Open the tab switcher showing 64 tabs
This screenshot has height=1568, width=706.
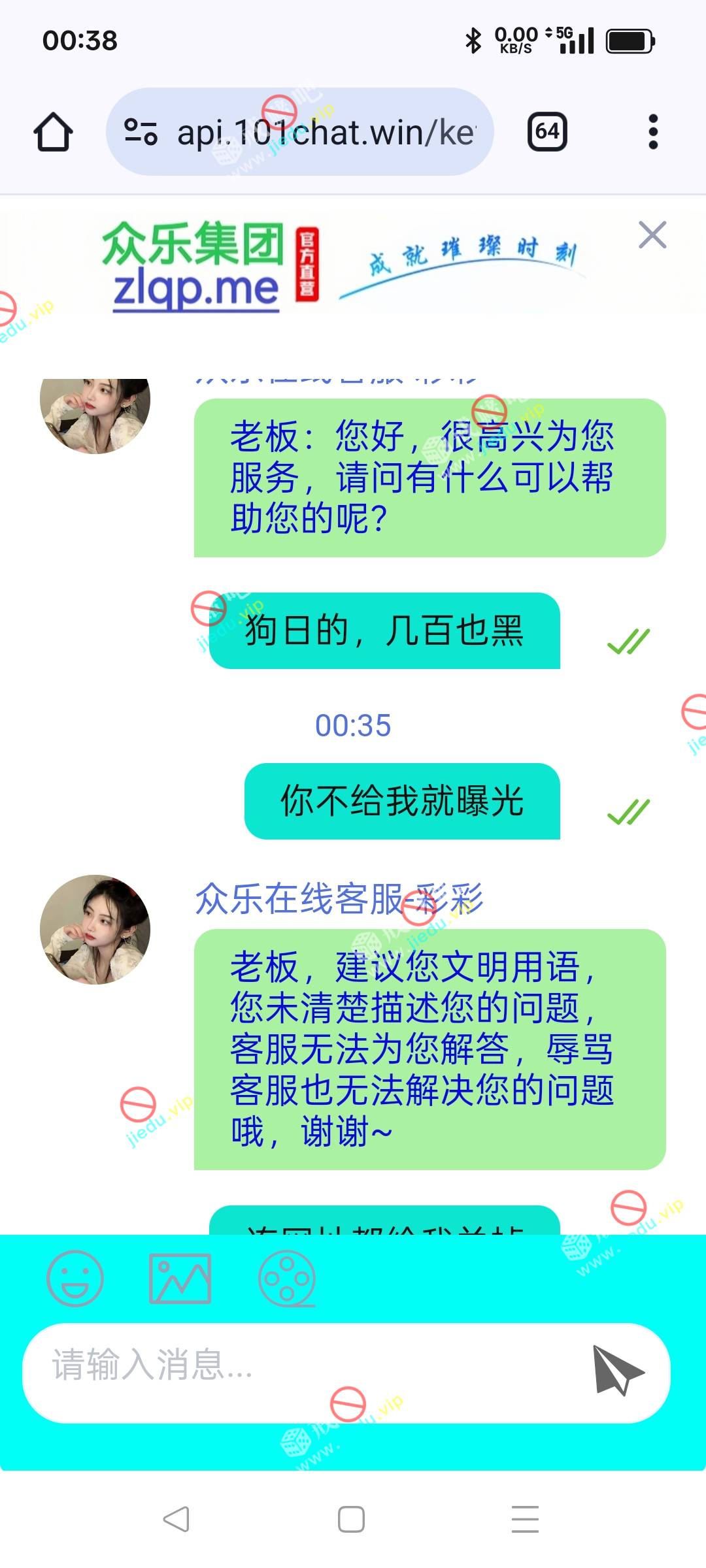547,132
